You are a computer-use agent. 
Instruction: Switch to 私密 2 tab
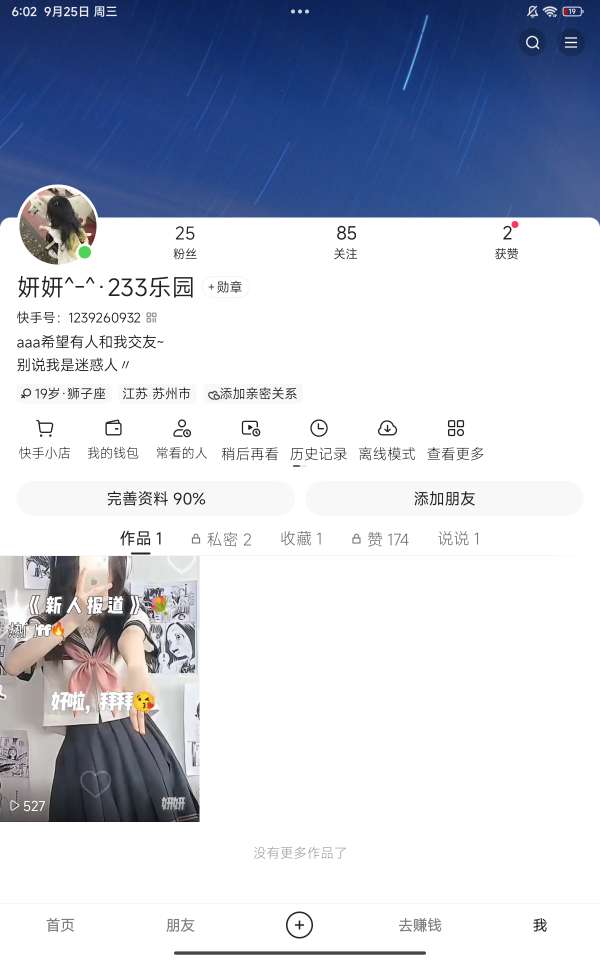[x=221, y=539]
